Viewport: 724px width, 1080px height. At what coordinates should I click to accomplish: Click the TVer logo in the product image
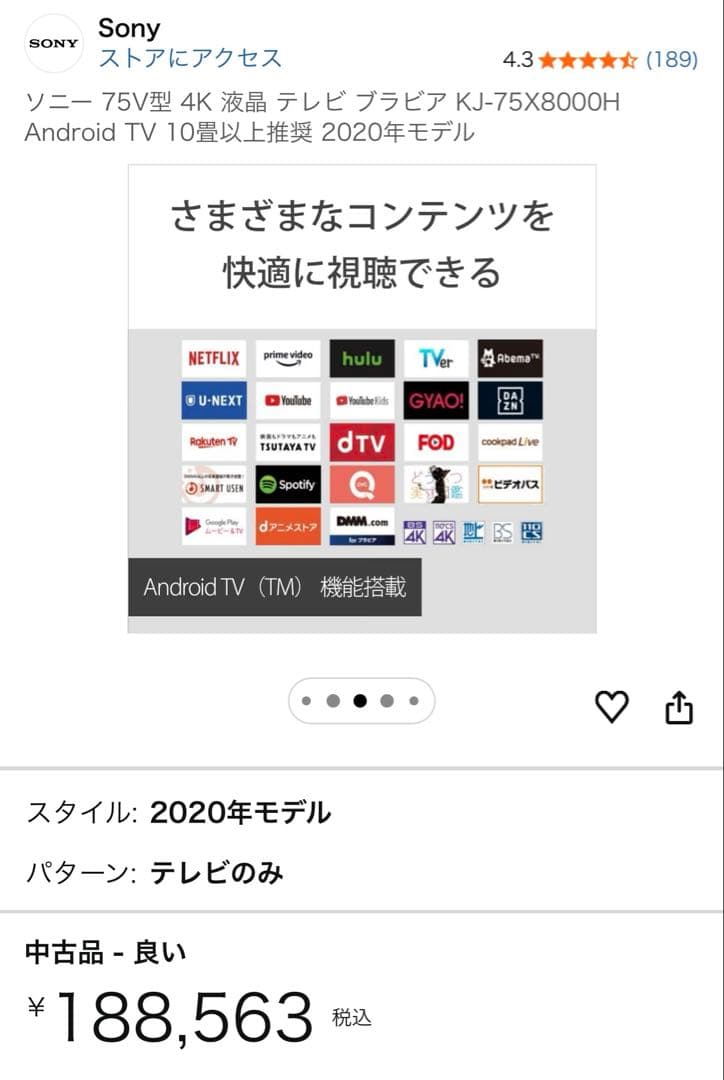(x=436, y=359)
